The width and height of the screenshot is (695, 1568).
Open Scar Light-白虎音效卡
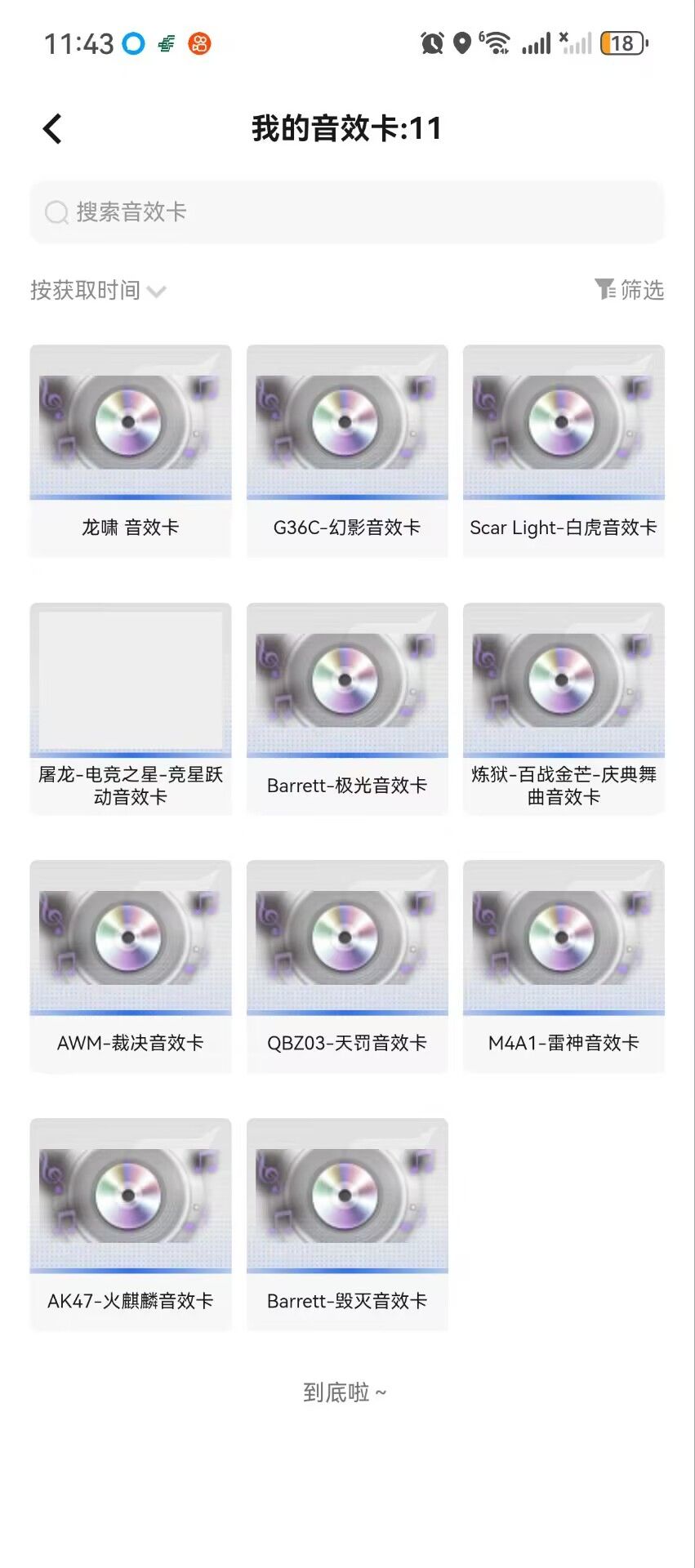tap(564, 449)
